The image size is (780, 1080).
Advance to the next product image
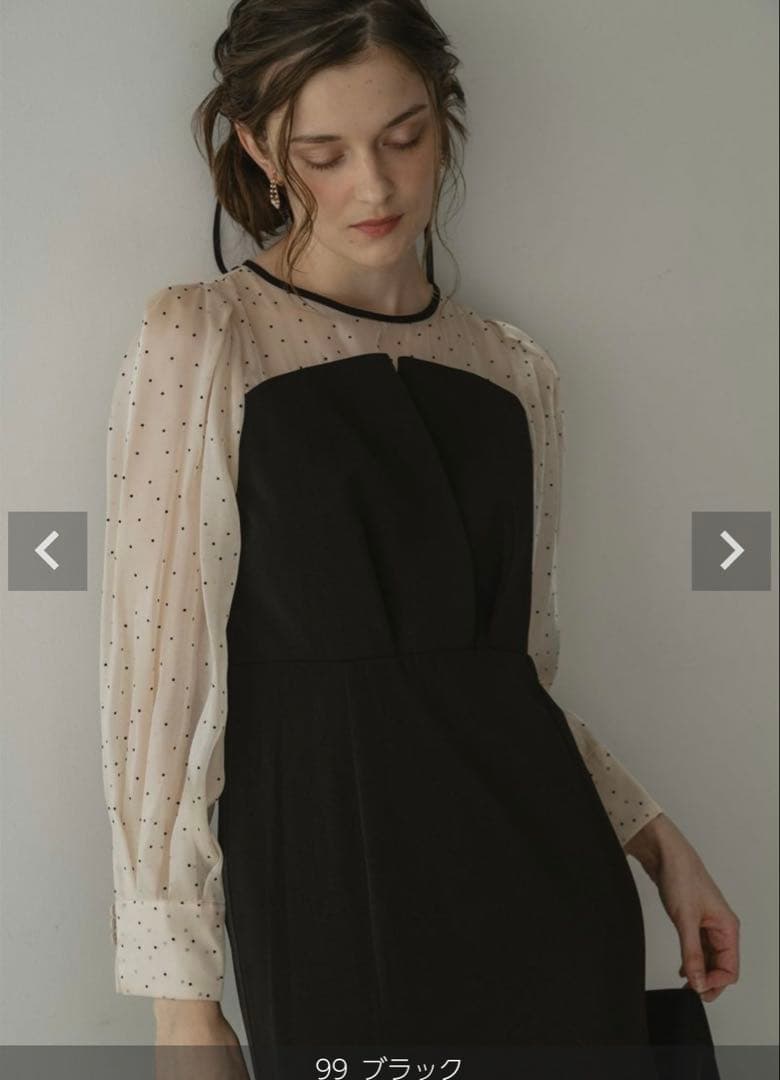click(731, 551)
